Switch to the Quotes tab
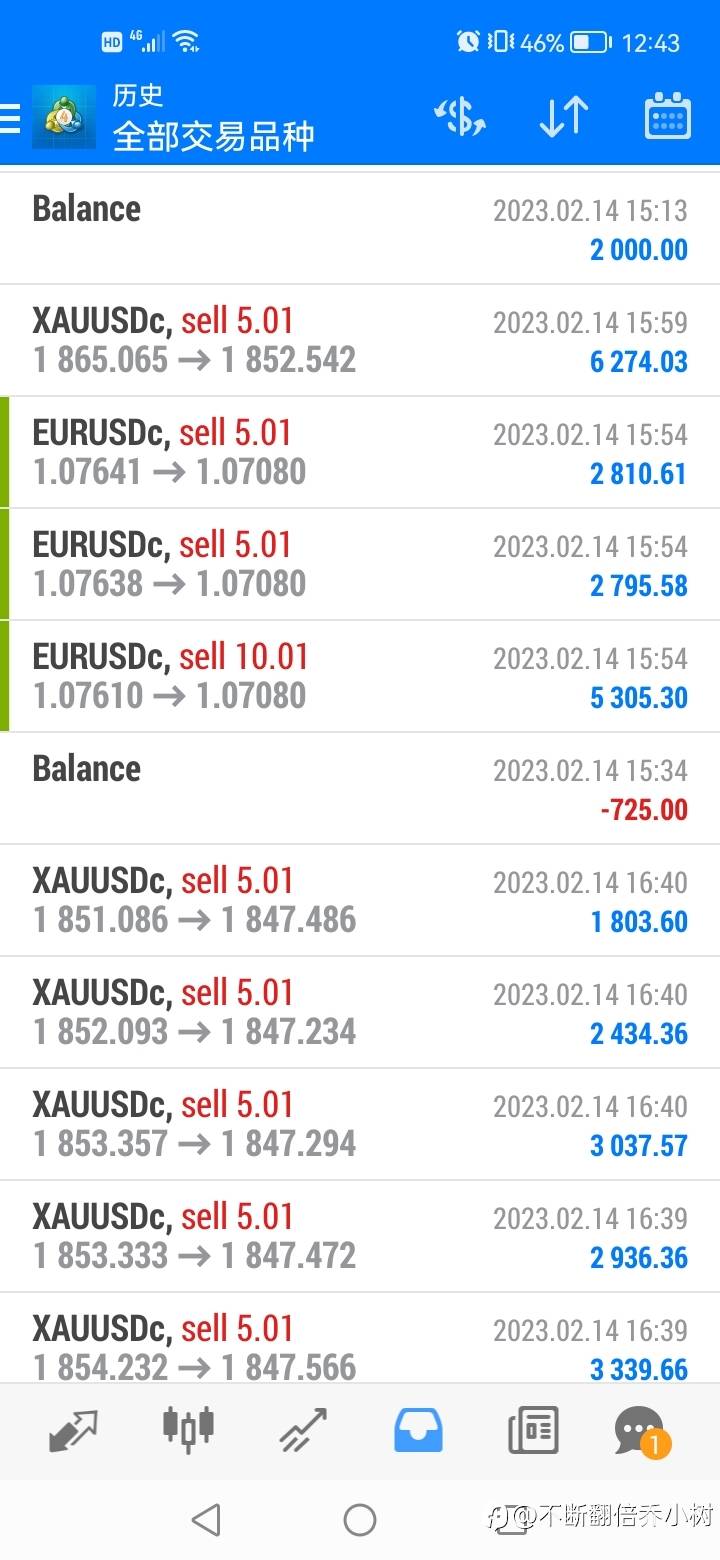720x1560 pixels. click(74, 1431)
